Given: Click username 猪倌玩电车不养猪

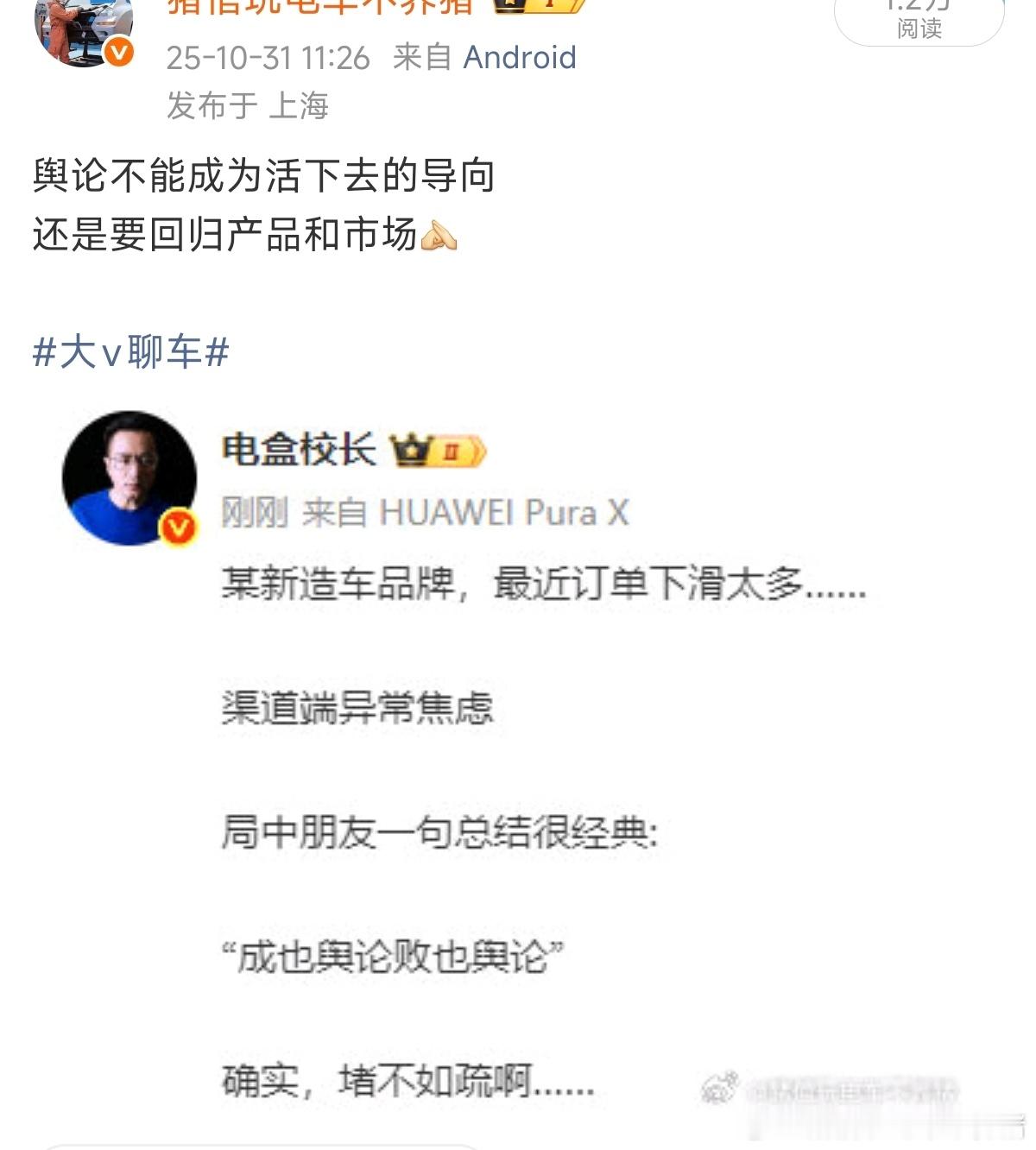Looking at the screenshot, I should [315, 9].
